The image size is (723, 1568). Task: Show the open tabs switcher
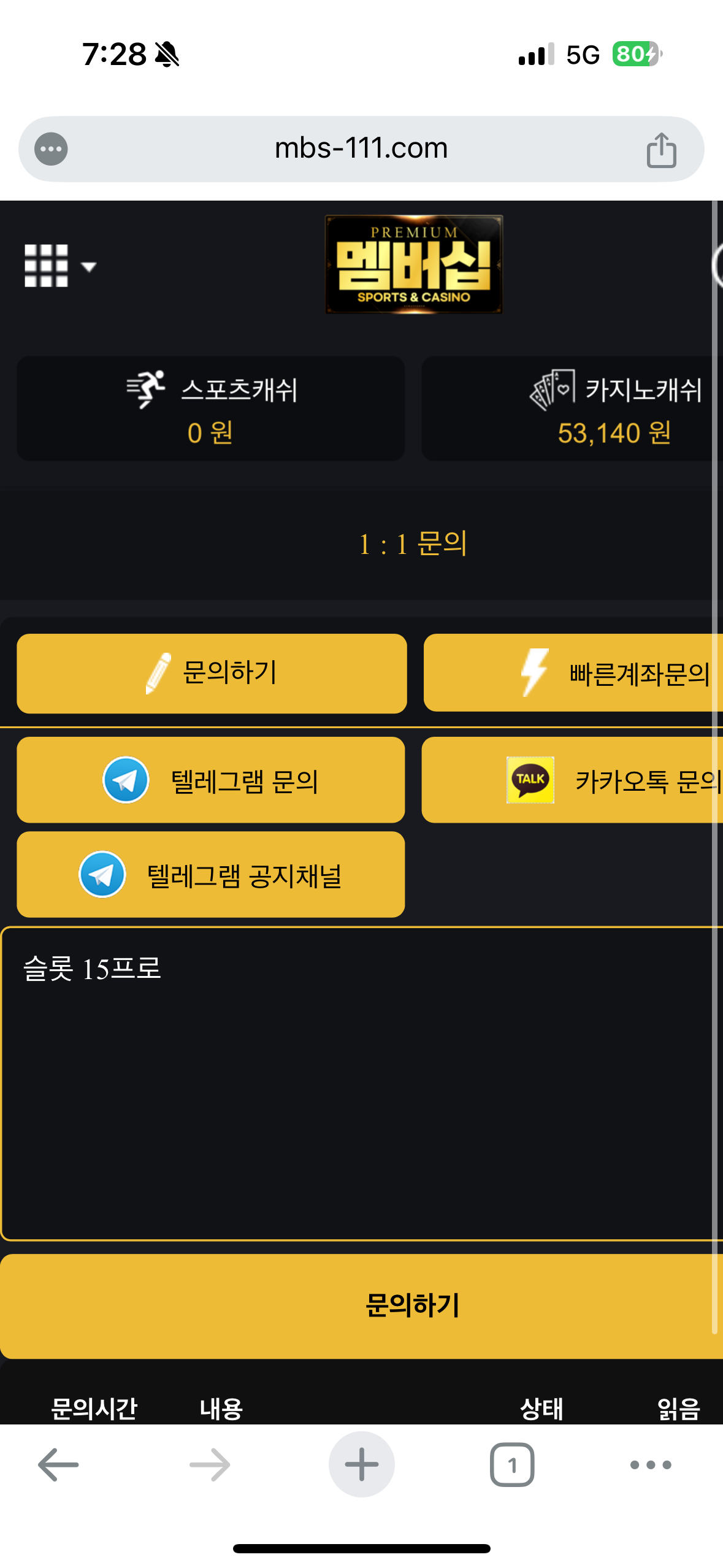click(512, 1464)
